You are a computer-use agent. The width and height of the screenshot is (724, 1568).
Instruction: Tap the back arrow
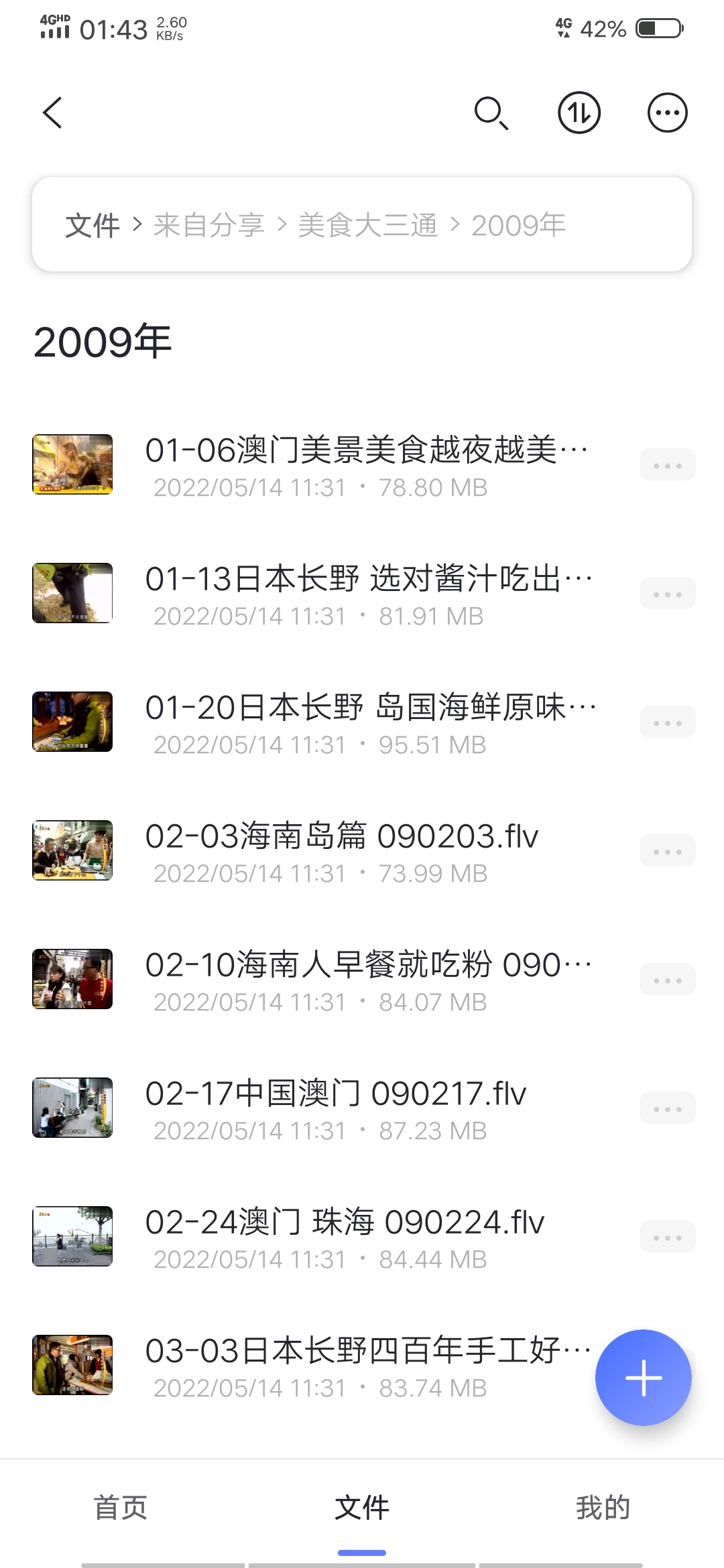pyautogui.click(x=51, y=113)
